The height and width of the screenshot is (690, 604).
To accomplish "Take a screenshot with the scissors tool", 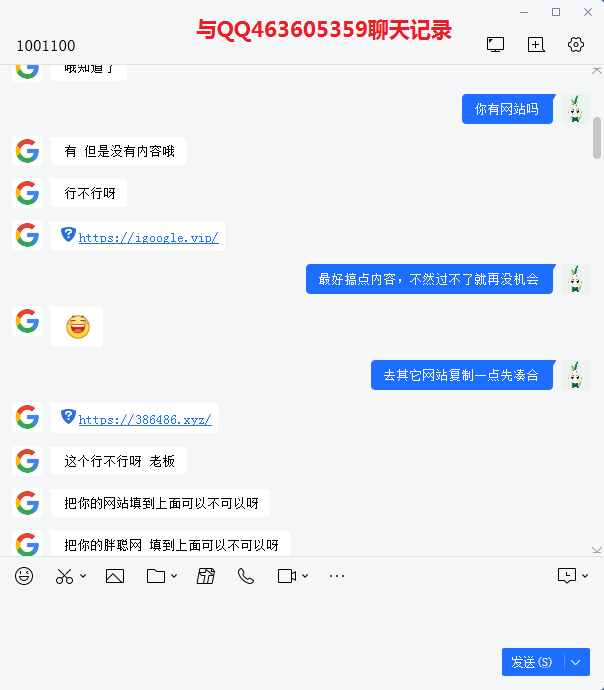I will click(x=65, y=576).
